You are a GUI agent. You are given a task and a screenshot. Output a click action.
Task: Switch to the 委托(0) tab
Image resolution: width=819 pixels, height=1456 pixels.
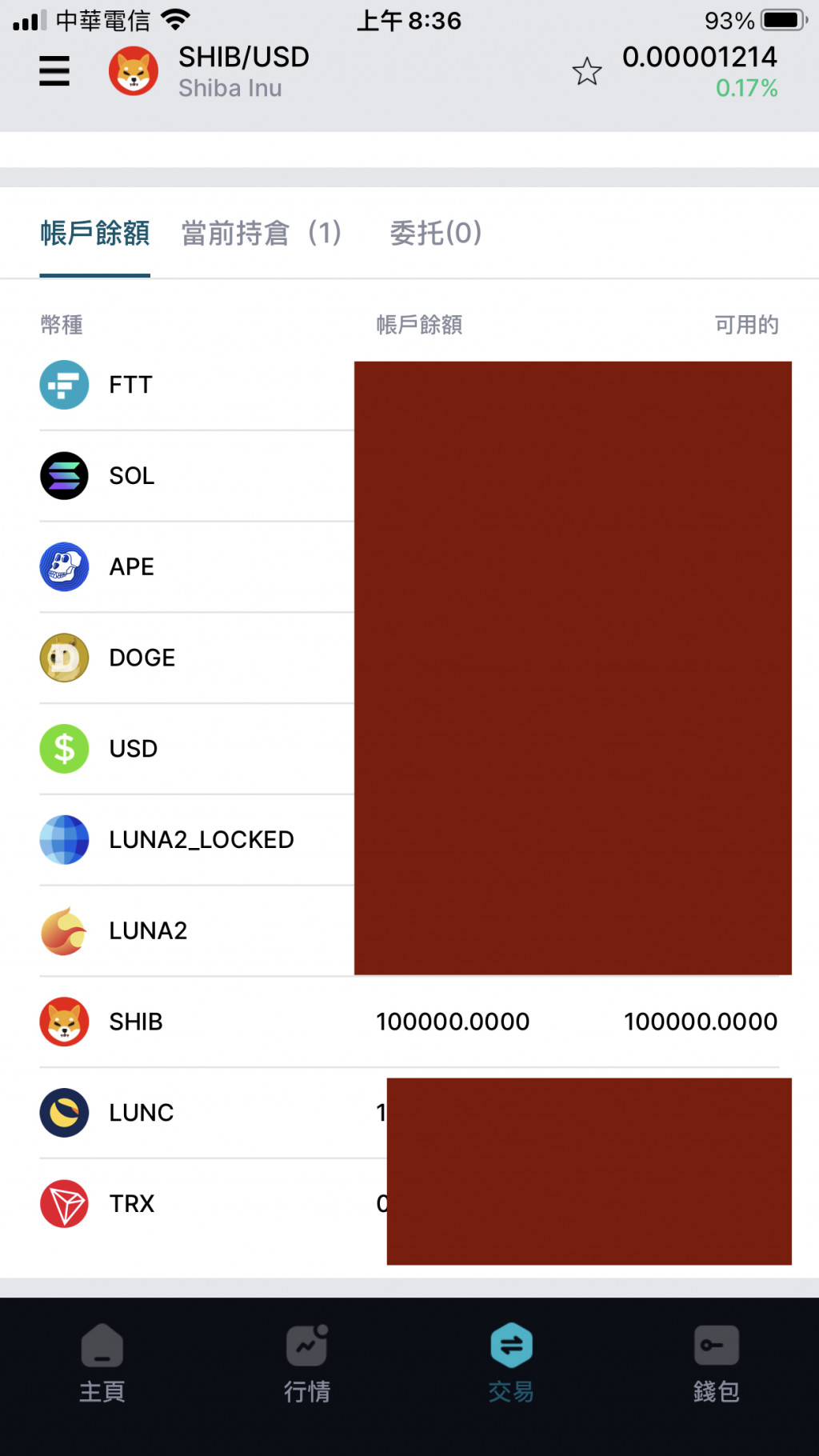pos(435,234)
